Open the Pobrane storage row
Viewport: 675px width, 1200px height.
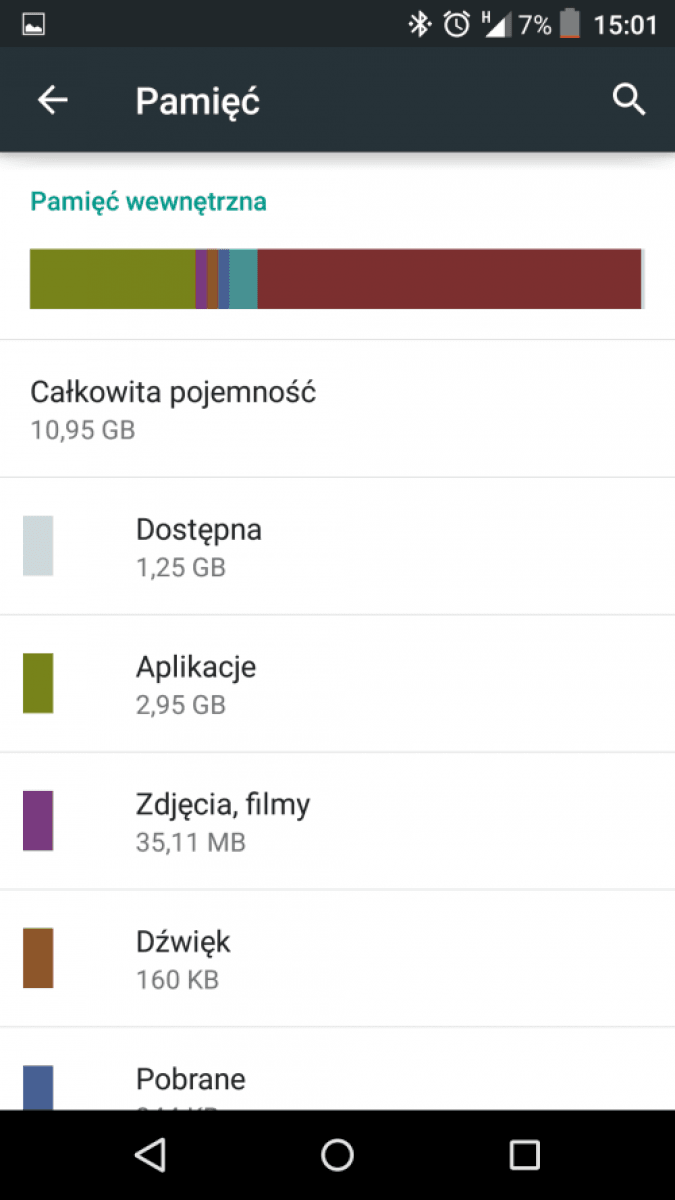click(337, 1069)
